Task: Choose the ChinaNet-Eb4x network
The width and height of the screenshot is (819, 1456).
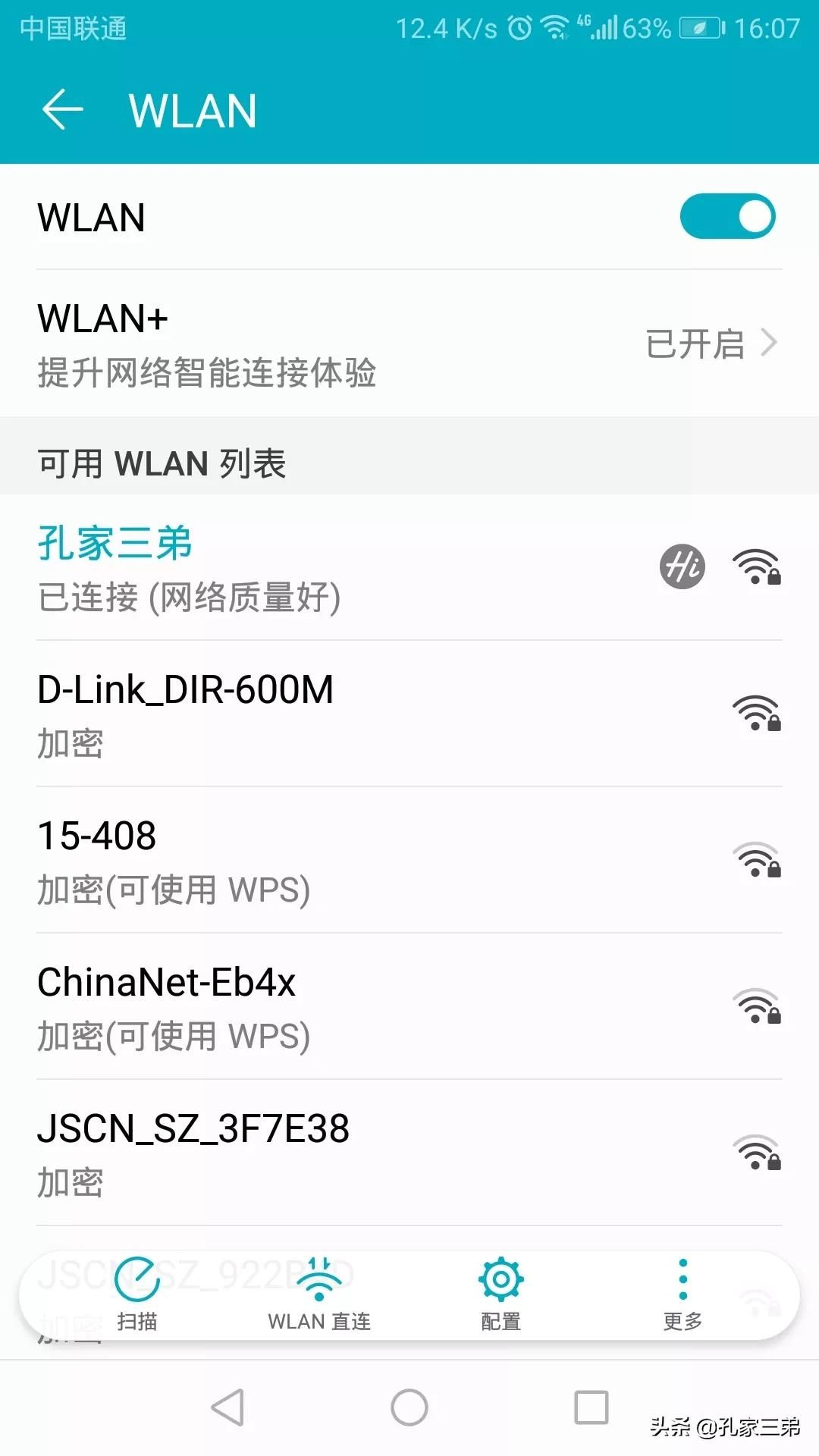Action: click(x=303, y=1006)
